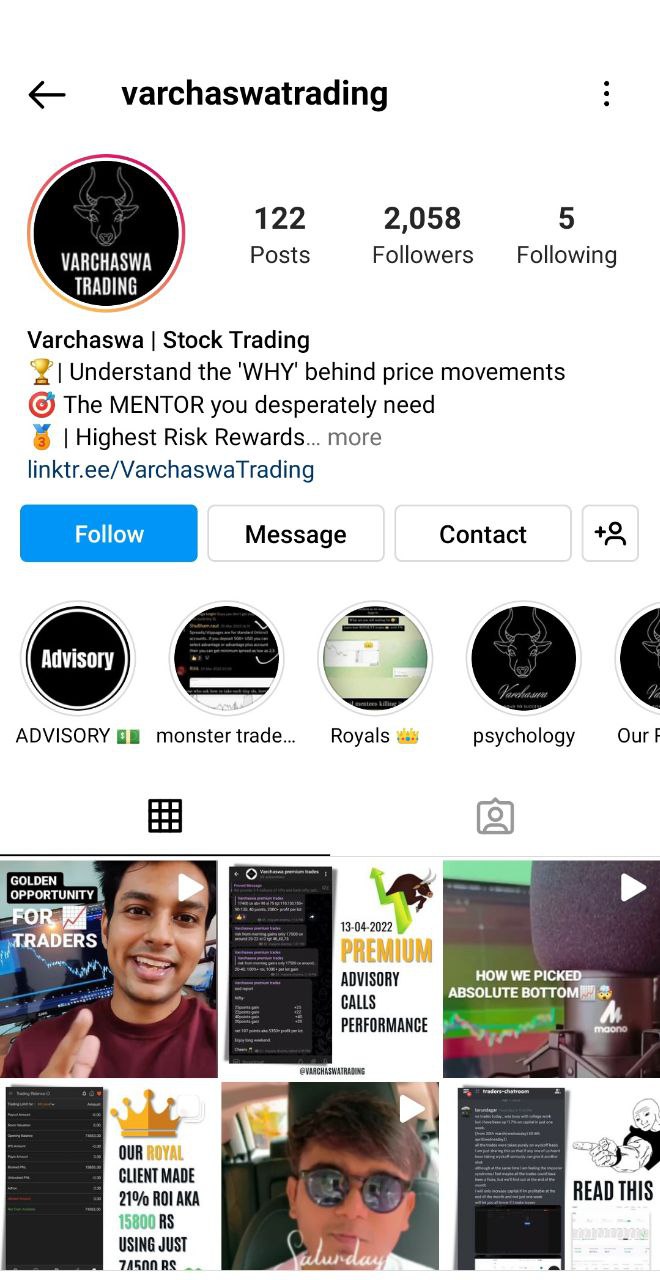Screen dimensions: 660x1280
Task: Open the list of 5 following
Action: pyautogui.click(x=566, y=235)
